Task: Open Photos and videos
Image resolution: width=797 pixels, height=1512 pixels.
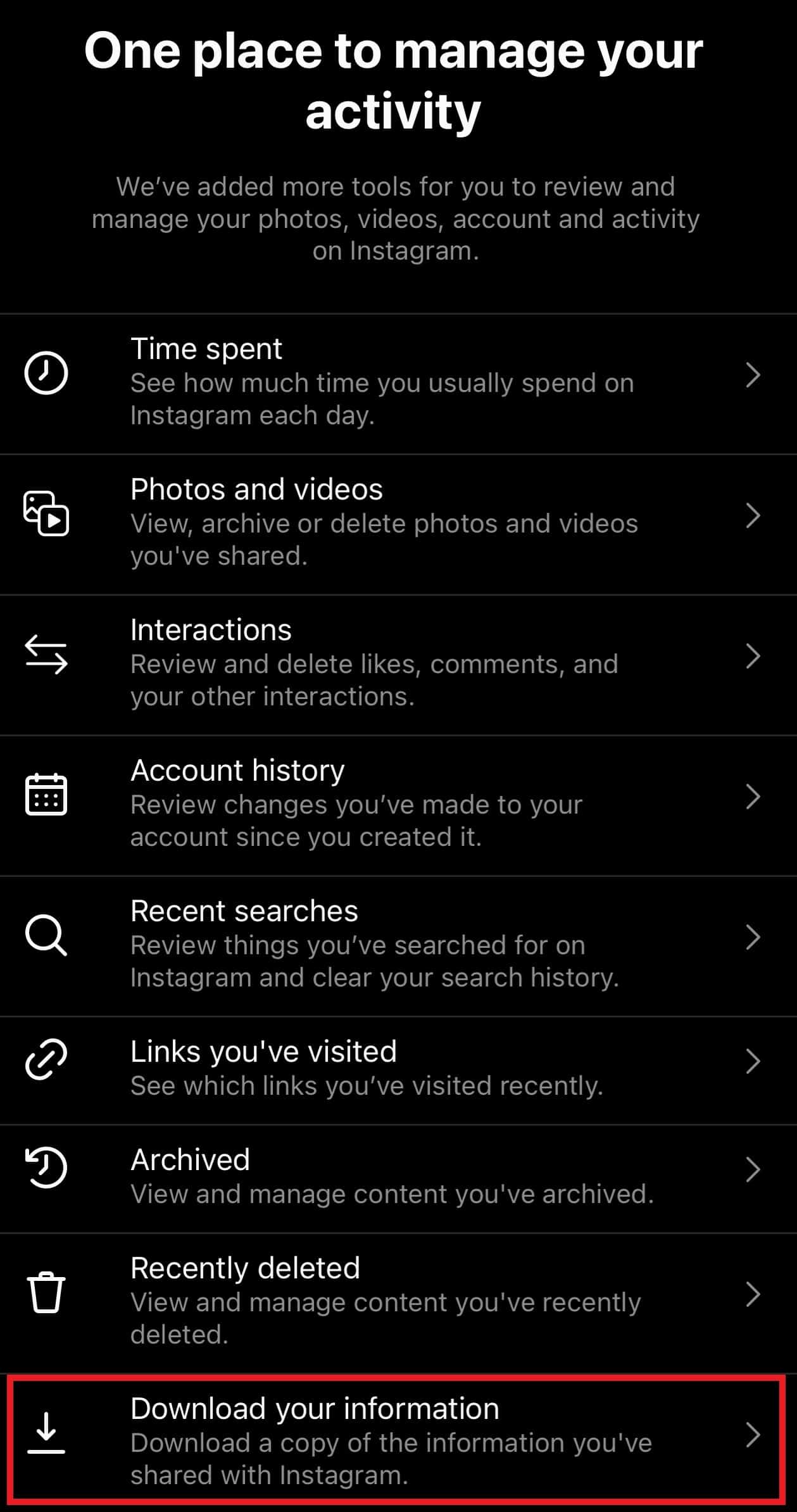Action: (398, 522)
